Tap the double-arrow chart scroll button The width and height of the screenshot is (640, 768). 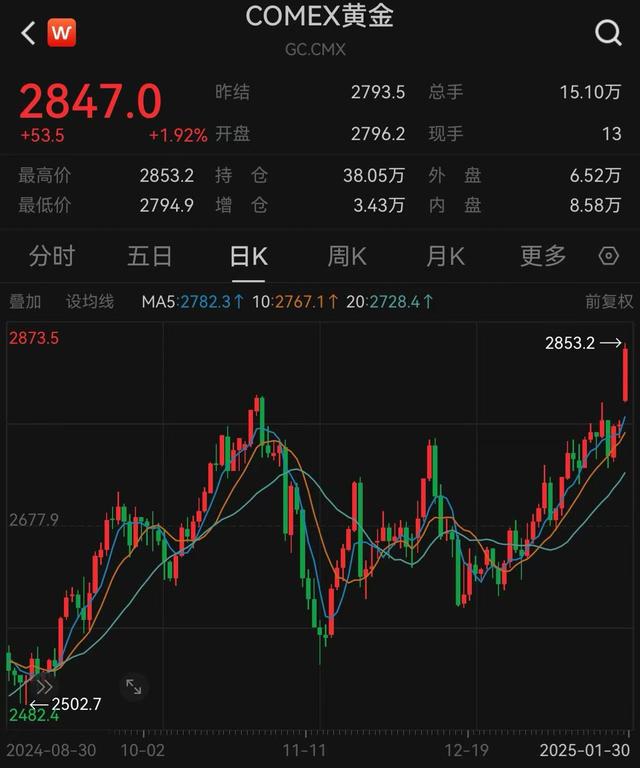click(42, 686)
